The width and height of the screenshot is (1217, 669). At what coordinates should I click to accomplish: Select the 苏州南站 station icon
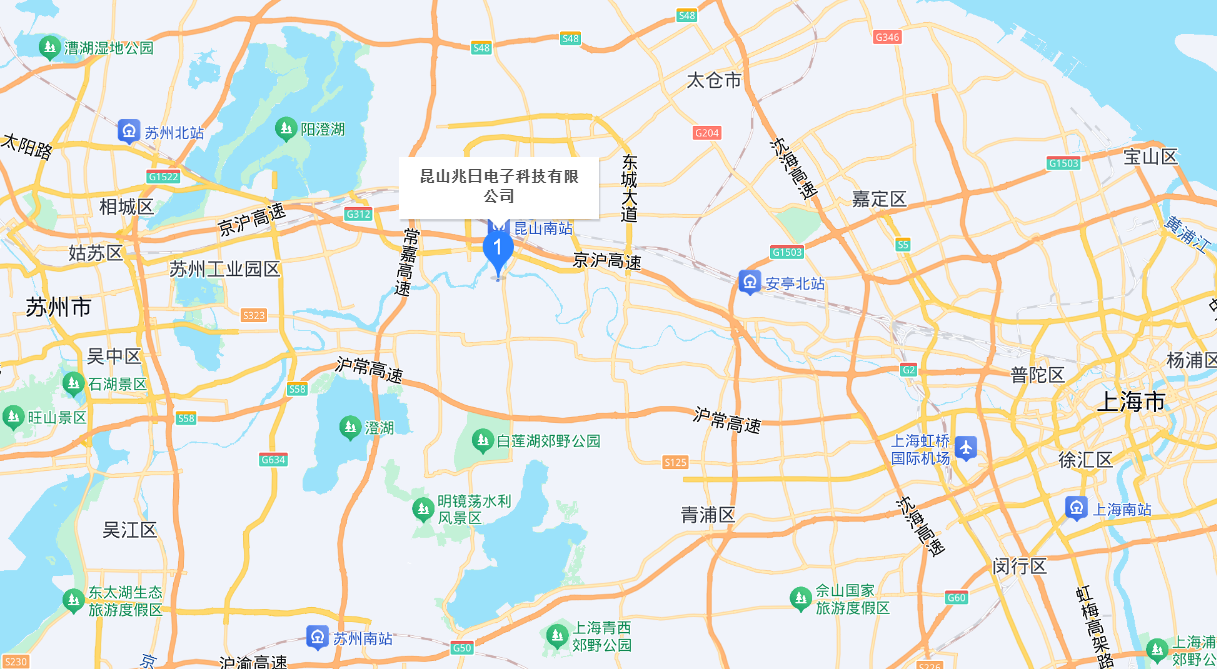pyautogui.click(x=317, y=637)
